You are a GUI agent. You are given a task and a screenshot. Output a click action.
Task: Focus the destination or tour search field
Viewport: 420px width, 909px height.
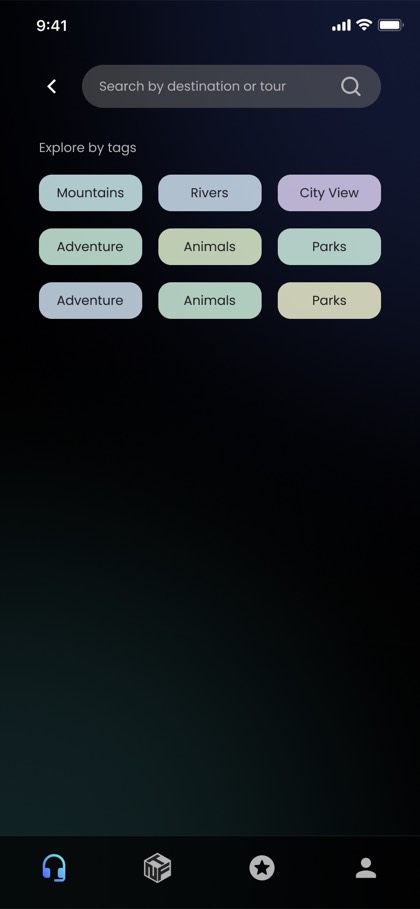coord(231,86)
